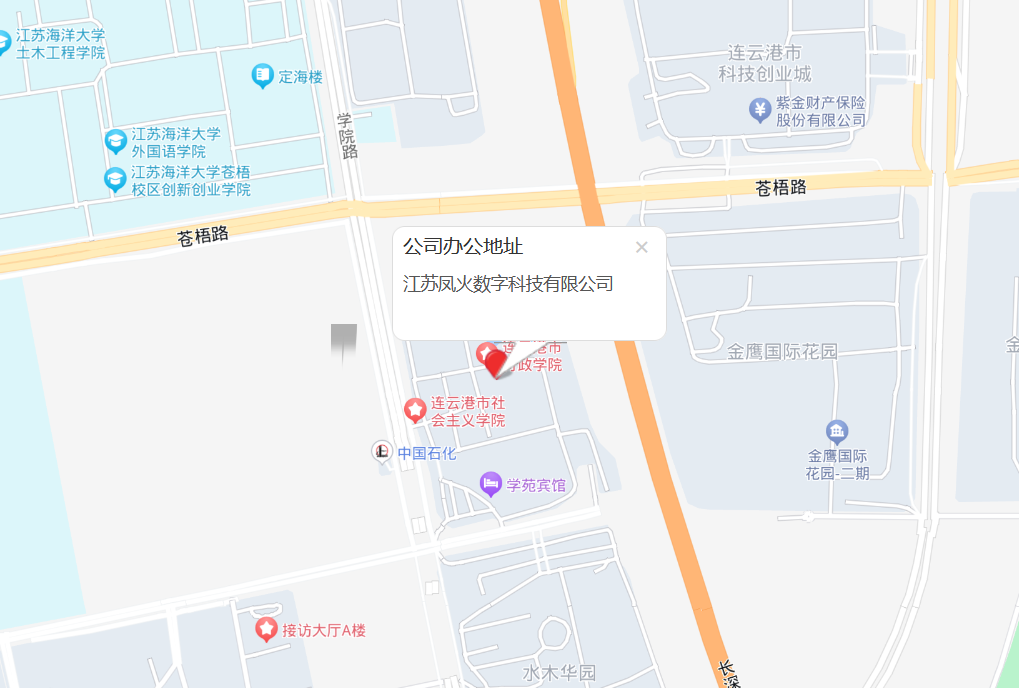
Task: Close the 公司办公地址 info popup
Action: click(x=642, y=247)
